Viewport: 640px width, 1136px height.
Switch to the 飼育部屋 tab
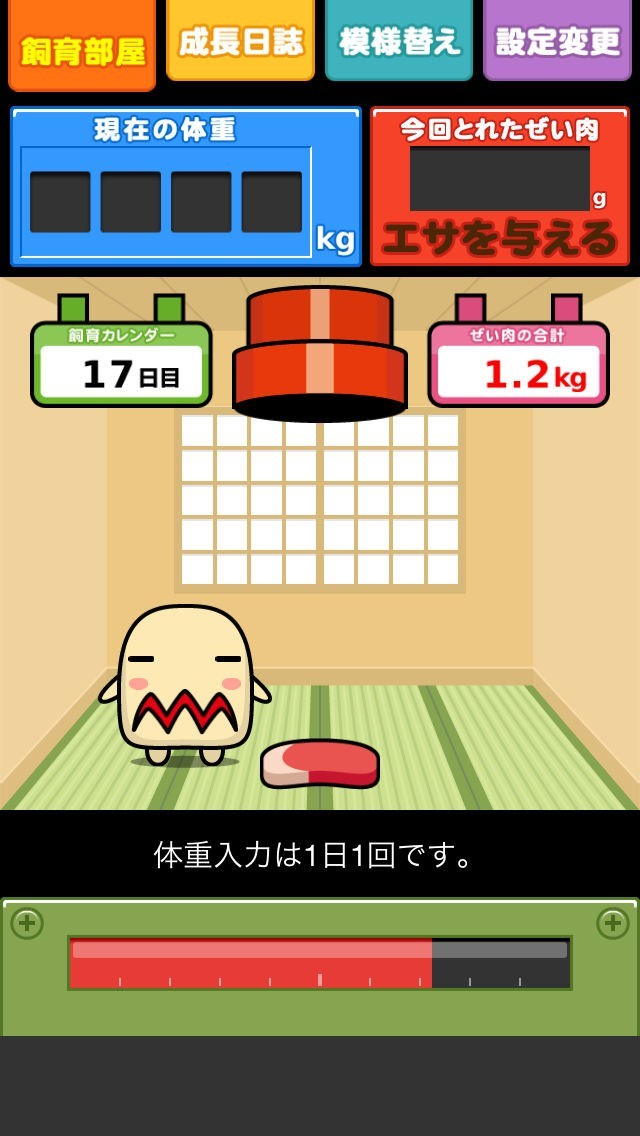coord(82,45)
